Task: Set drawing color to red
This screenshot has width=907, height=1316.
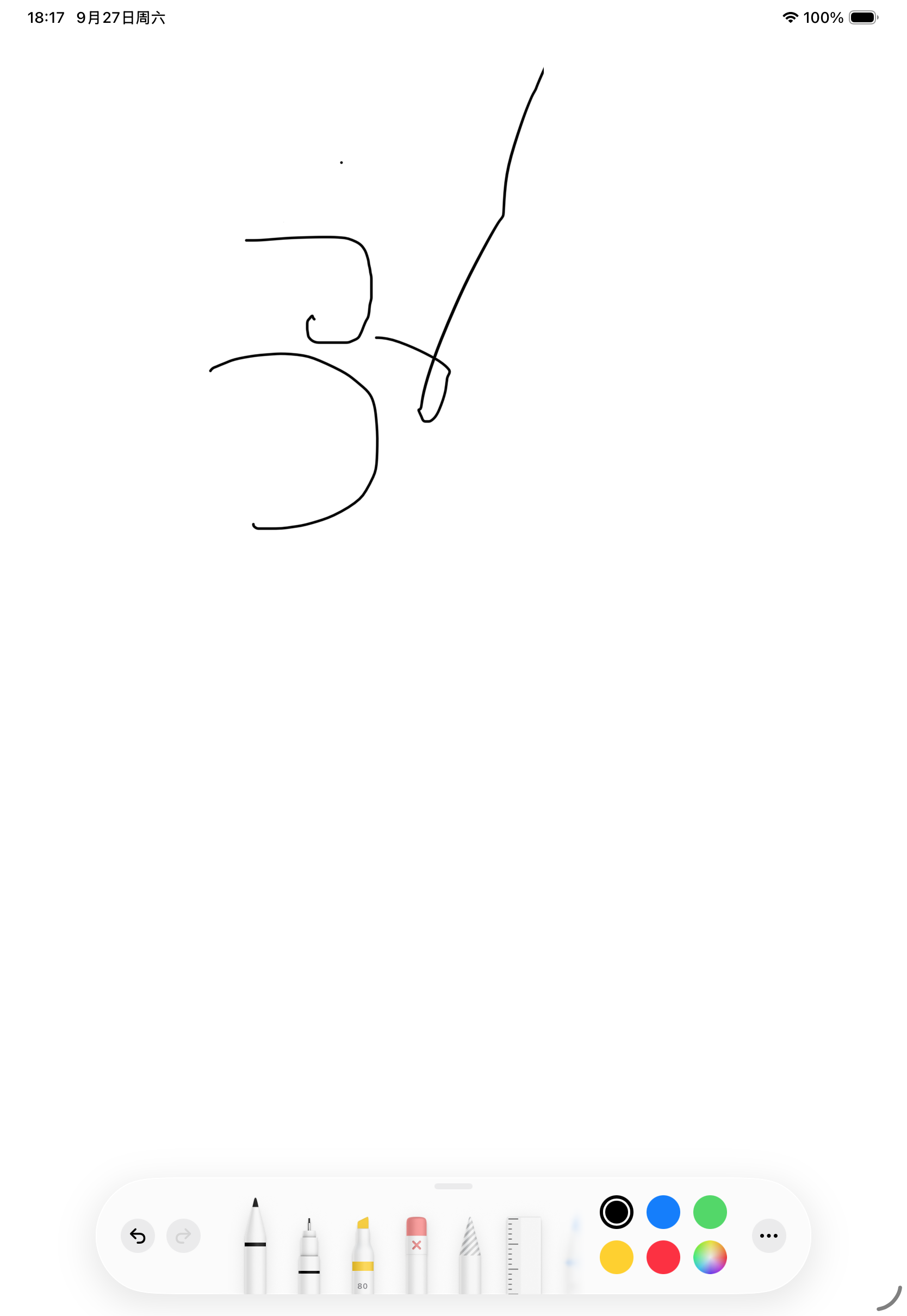Action: (x=663, y=1257)
